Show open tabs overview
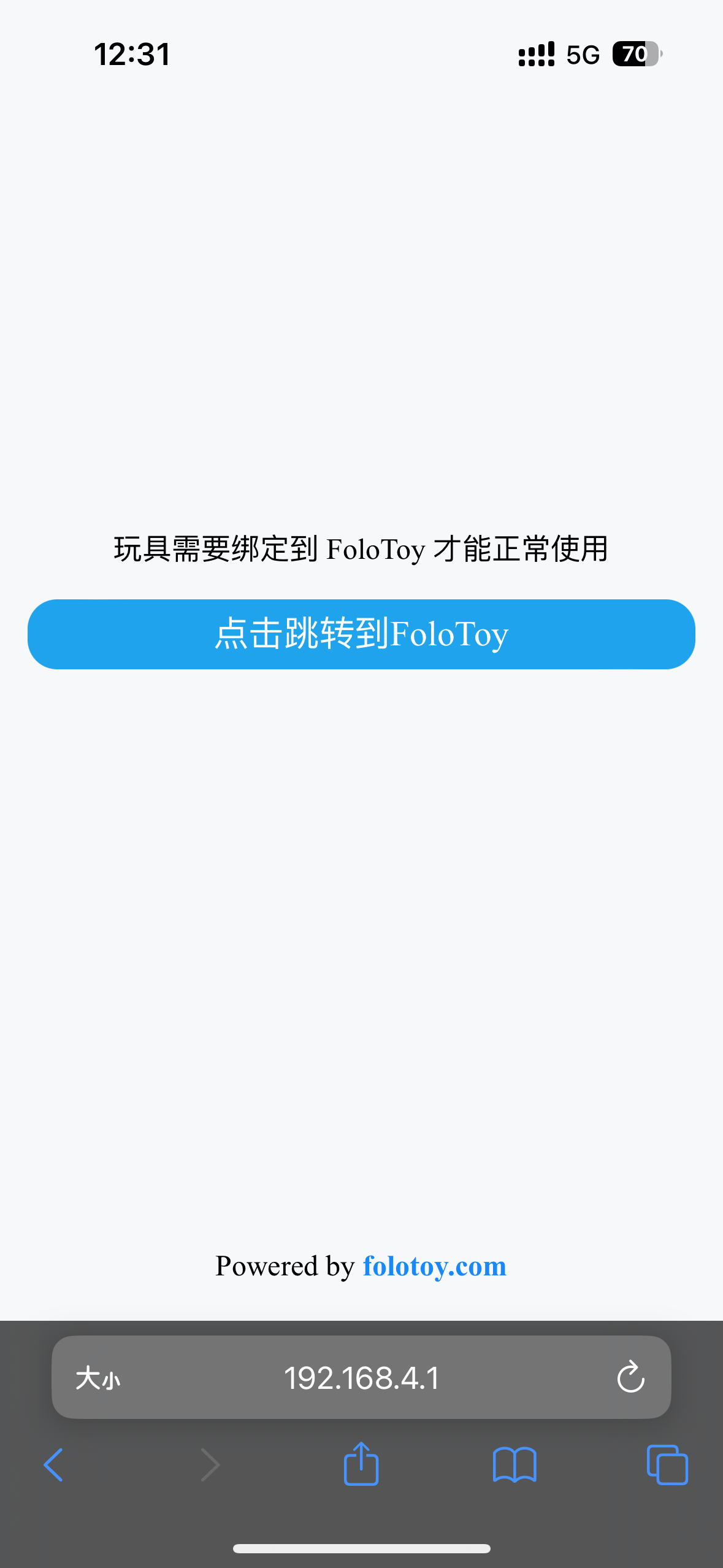 (x=667, y=1465)
